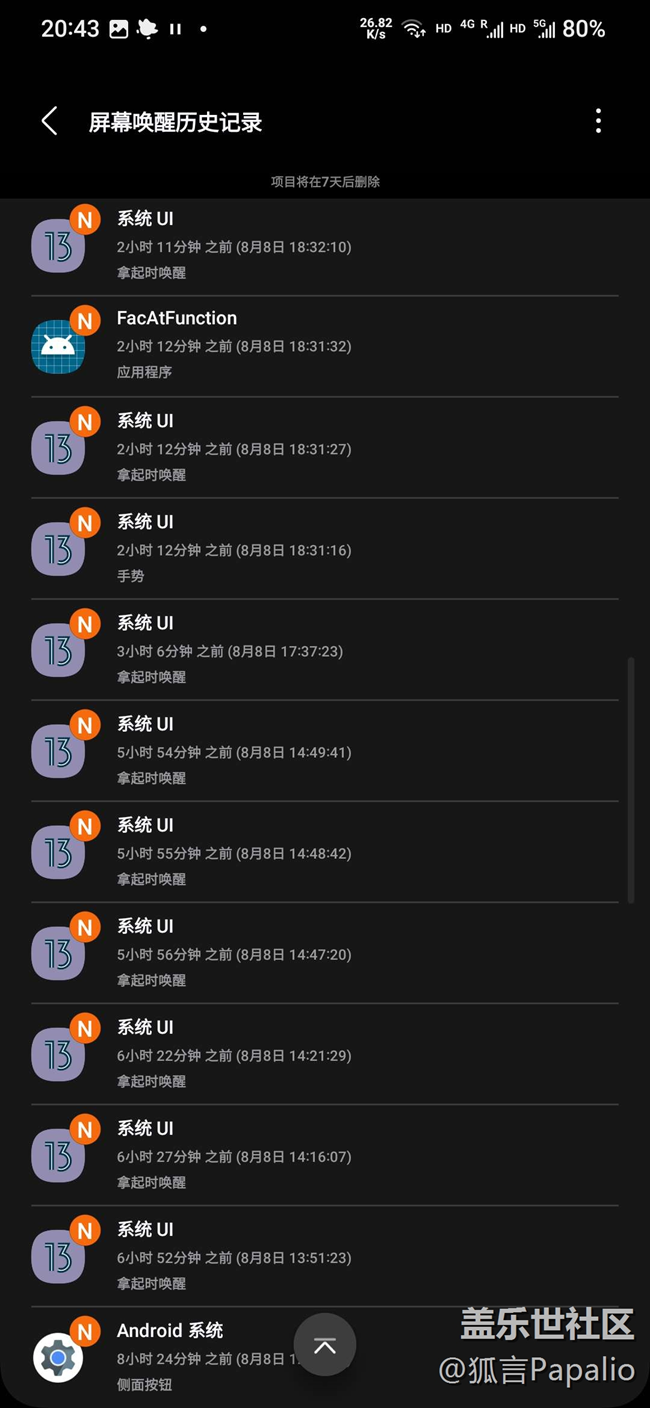The height and width of the screenshot is (1408, 650).
Task: View the 系统 UI entry at 14:47:20
Action: point(325,953)
